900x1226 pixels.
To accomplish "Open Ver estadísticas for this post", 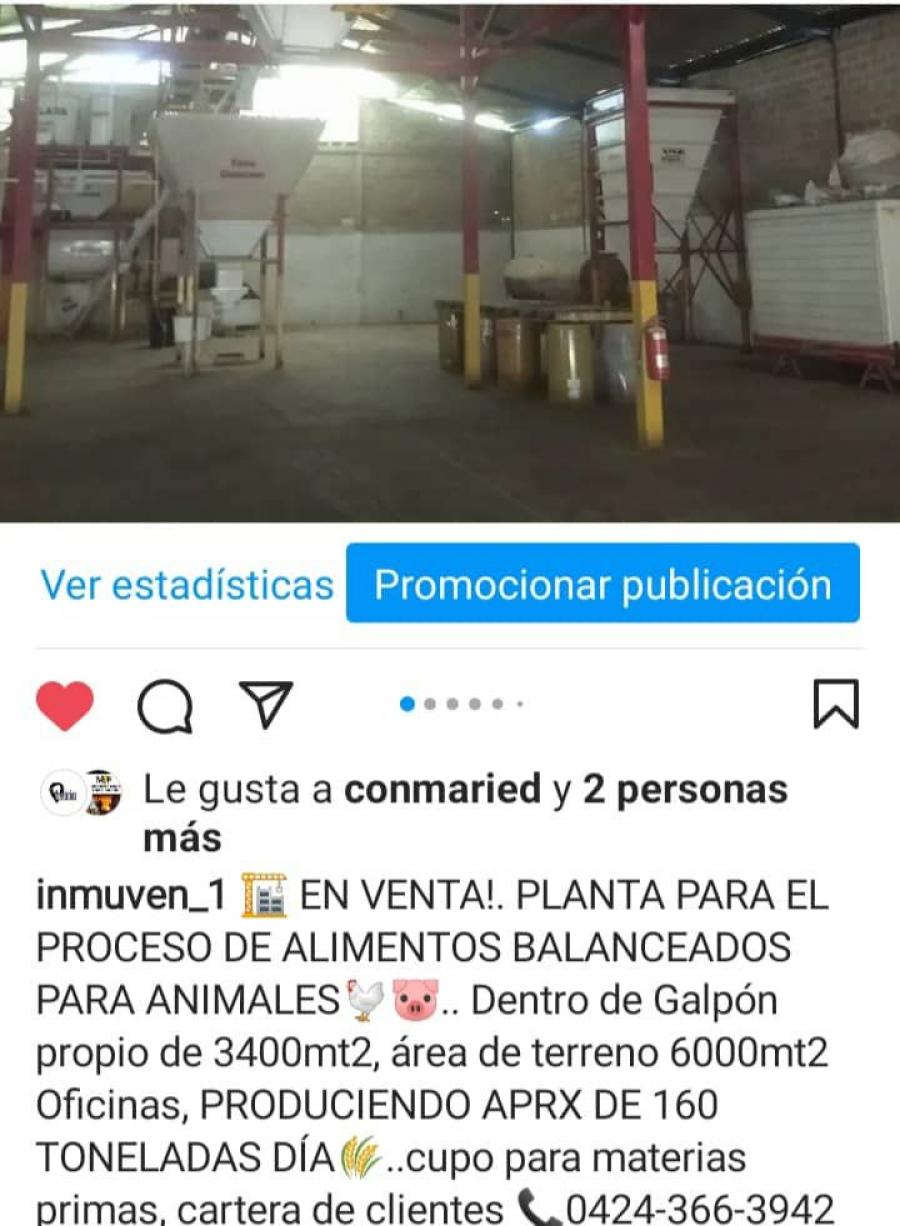I will click(186, 584).
